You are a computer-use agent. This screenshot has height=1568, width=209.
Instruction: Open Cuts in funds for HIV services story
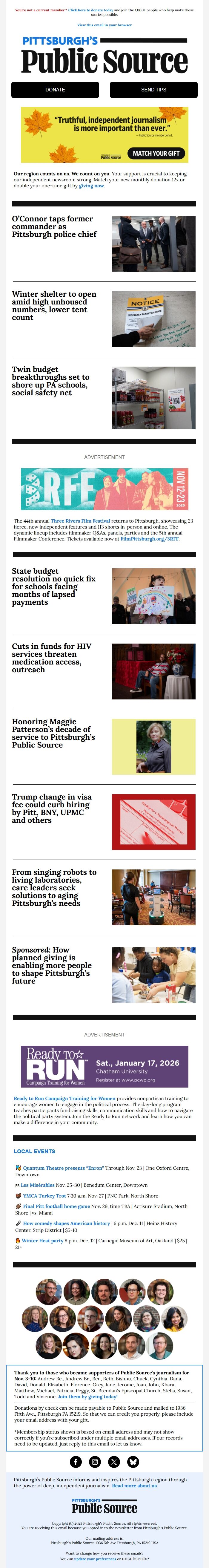click(52, 658)
